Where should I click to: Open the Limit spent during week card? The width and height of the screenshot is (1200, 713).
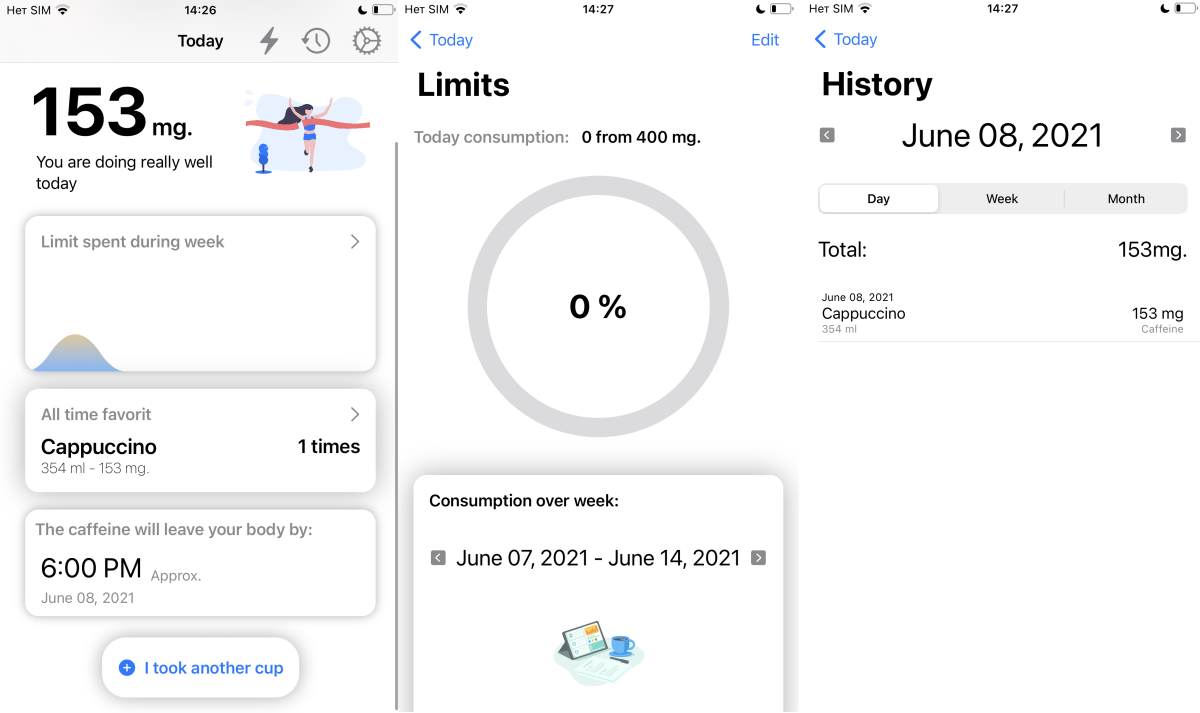(200, 293)
